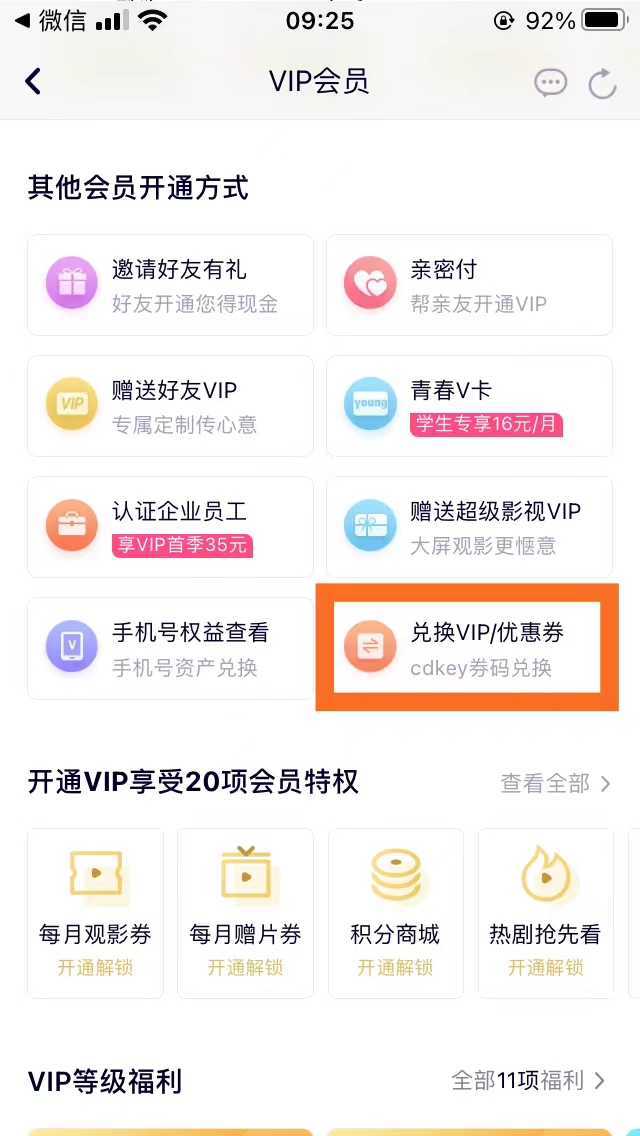Open the message chat bubble icon
The image size is (640, 1136).
point(550,83)
